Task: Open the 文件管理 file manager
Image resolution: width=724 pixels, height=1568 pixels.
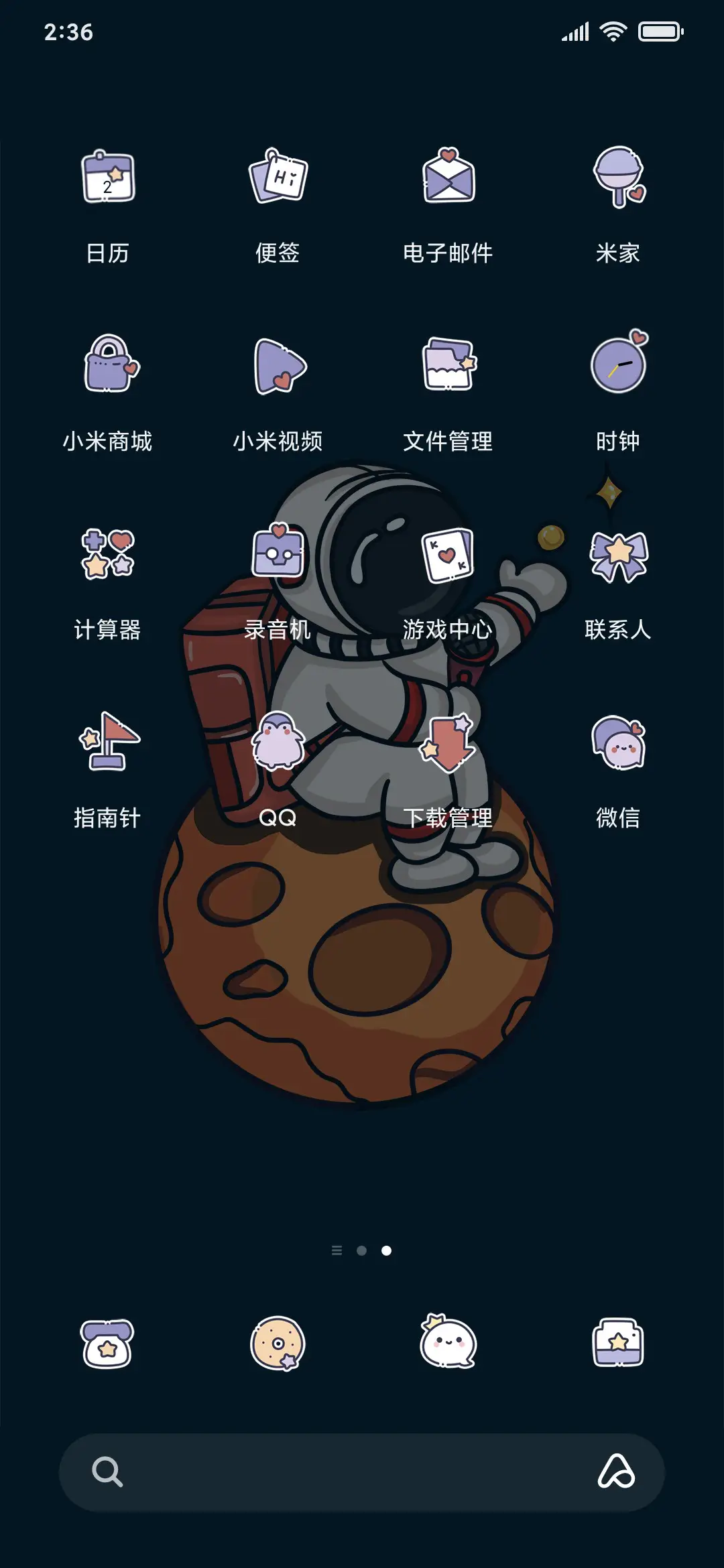Action: 446,365
